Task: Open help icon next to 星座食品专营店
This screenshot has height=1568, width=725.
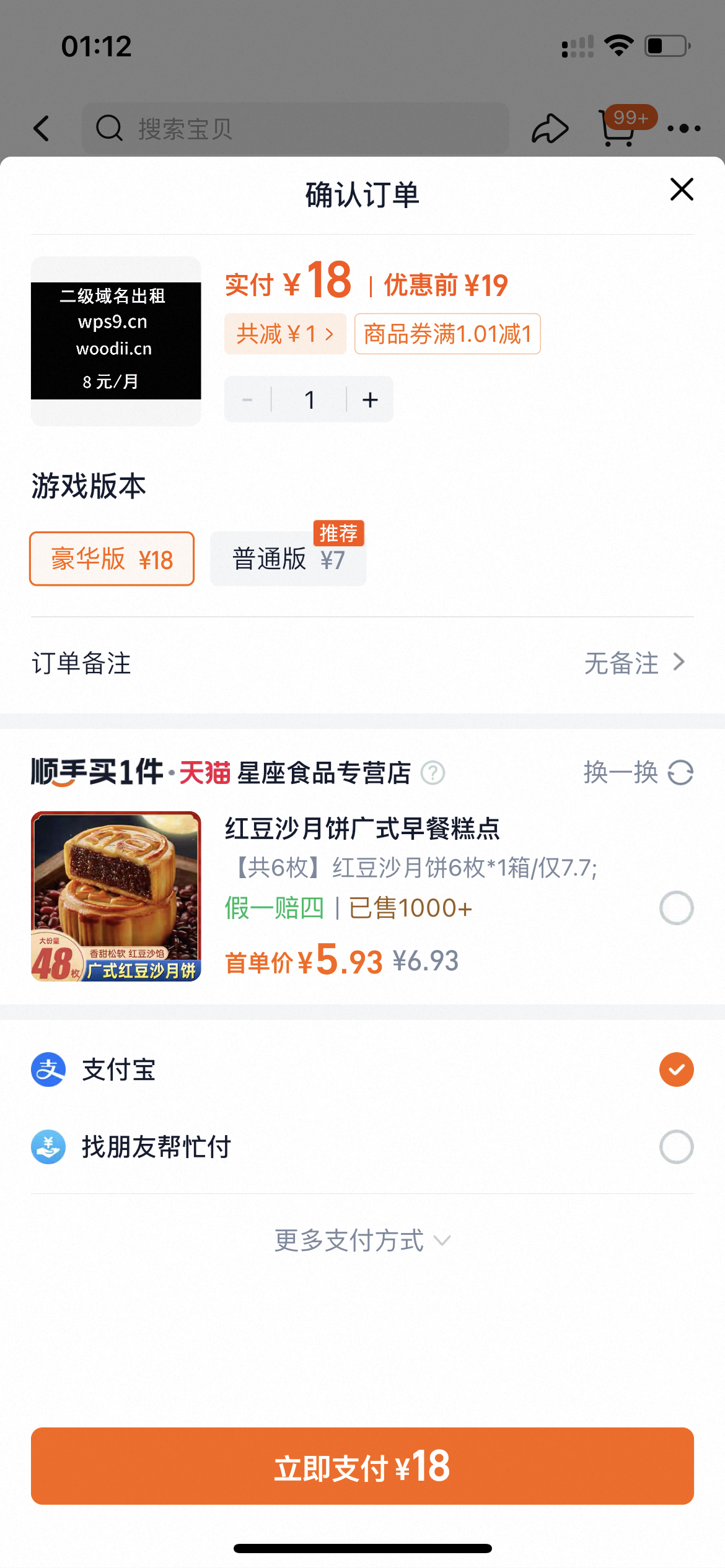Action: 433,773
